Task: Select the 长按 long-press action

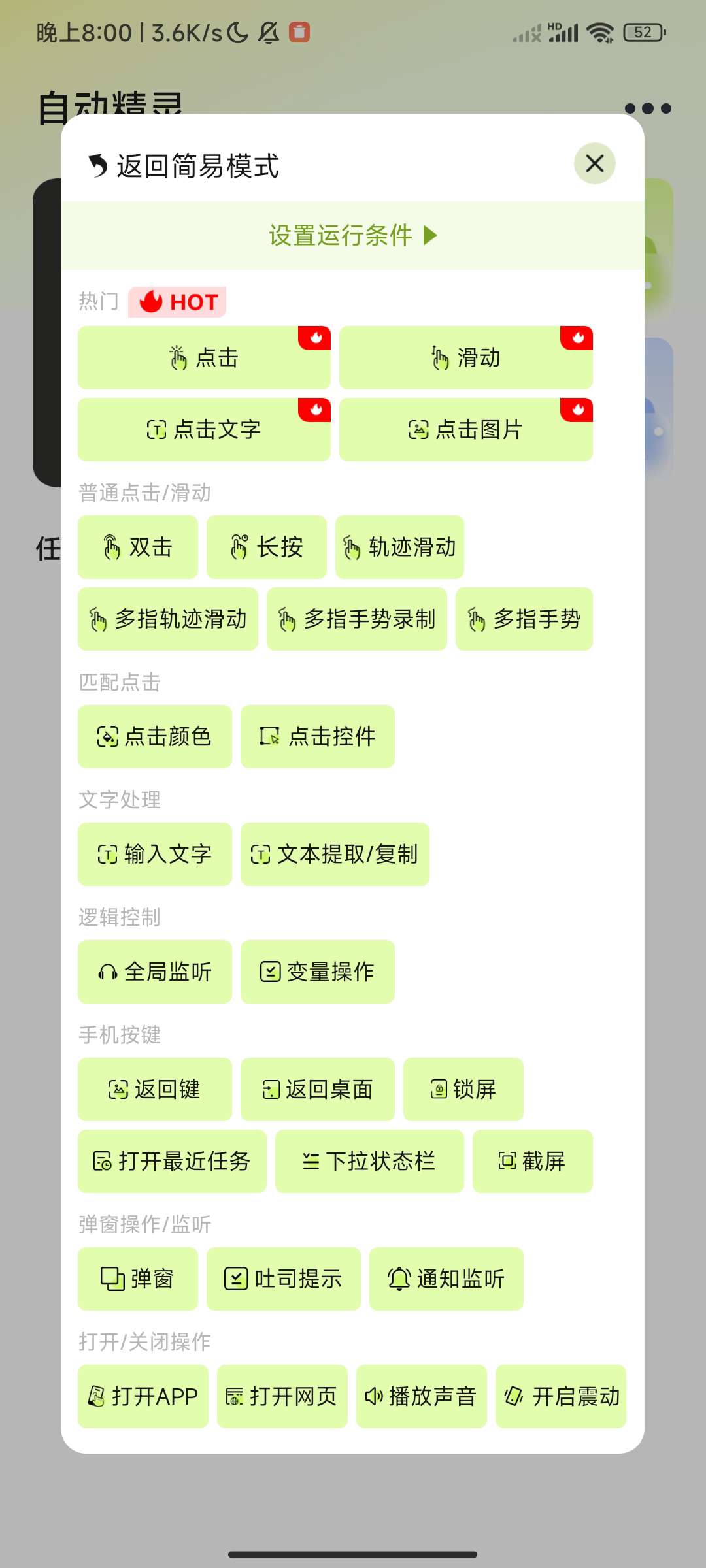Action: click(266, 547)
